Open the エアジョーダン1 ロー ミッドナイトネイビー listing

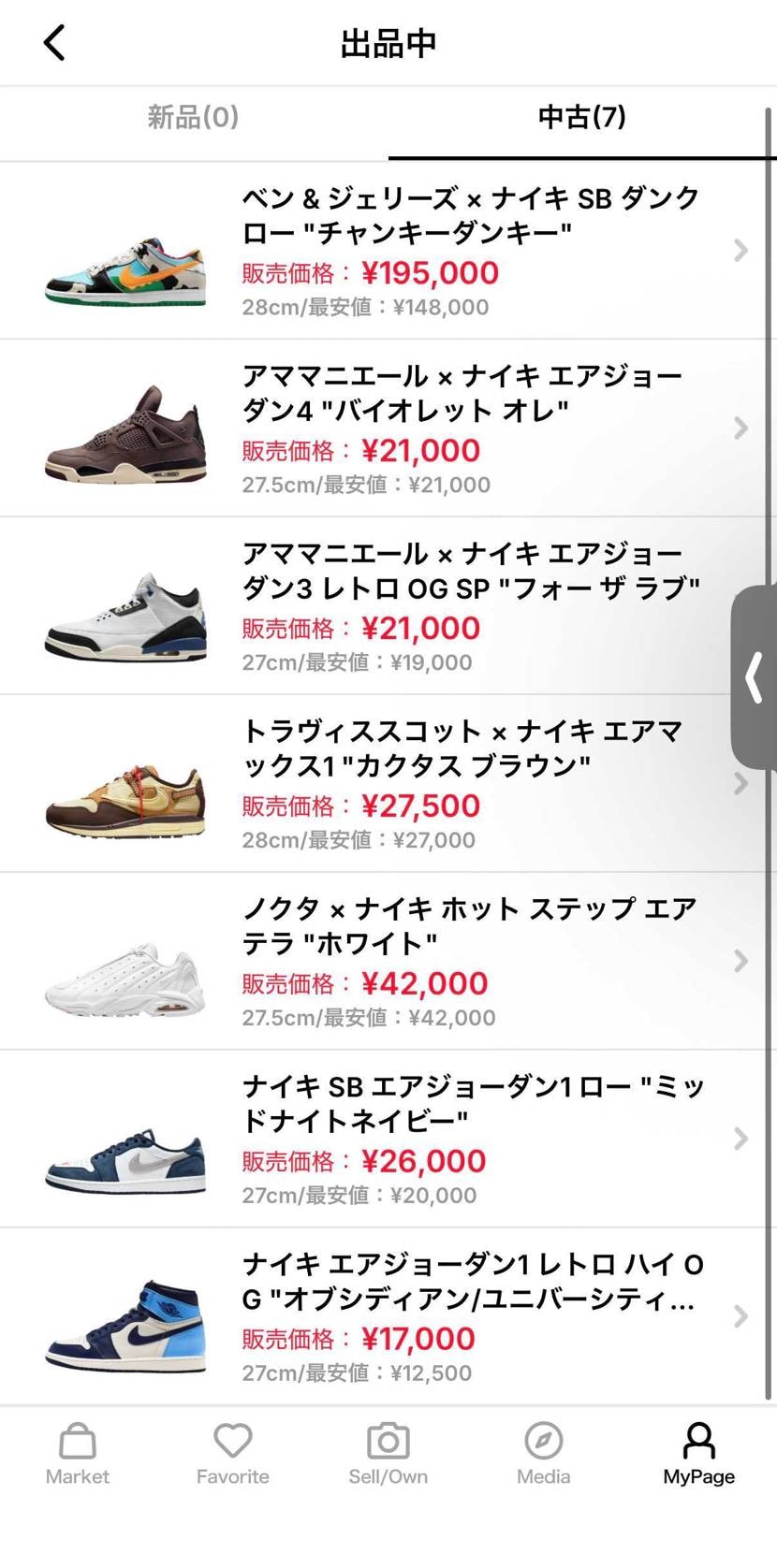[388, 1139]
